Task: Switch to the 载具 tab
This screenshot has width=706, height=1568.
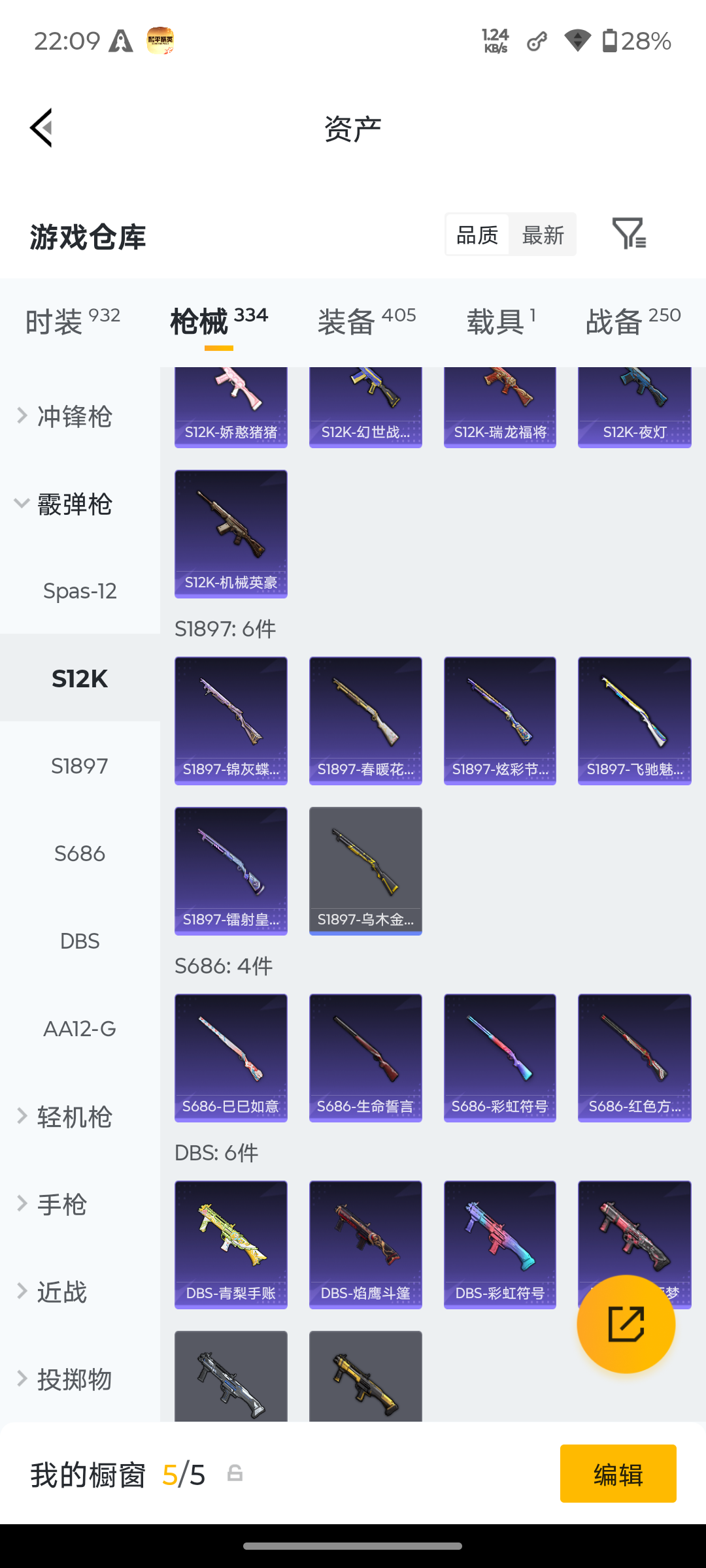Action: click(x=501, y=321)
